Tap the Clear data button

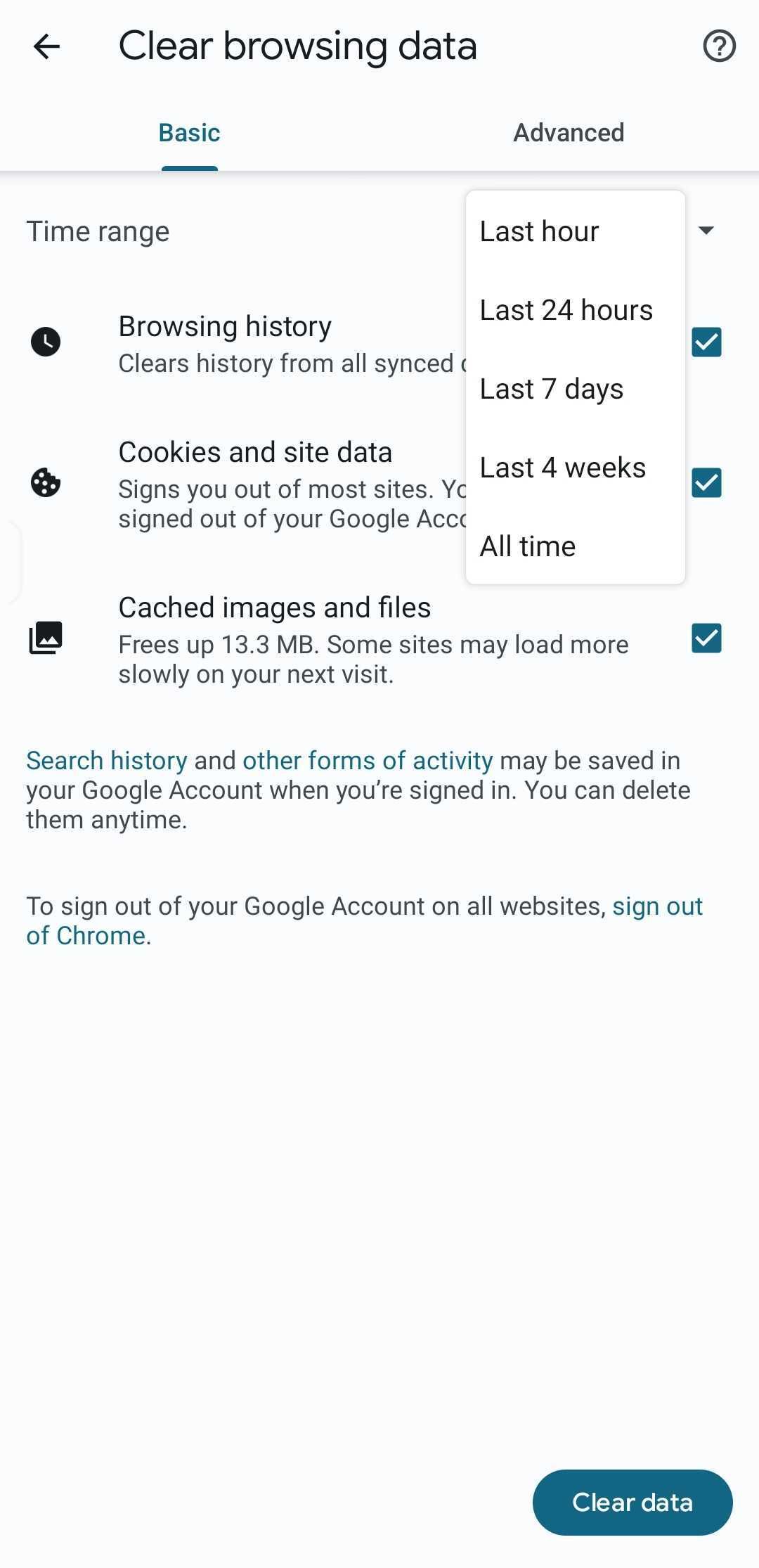(632, 1502)
